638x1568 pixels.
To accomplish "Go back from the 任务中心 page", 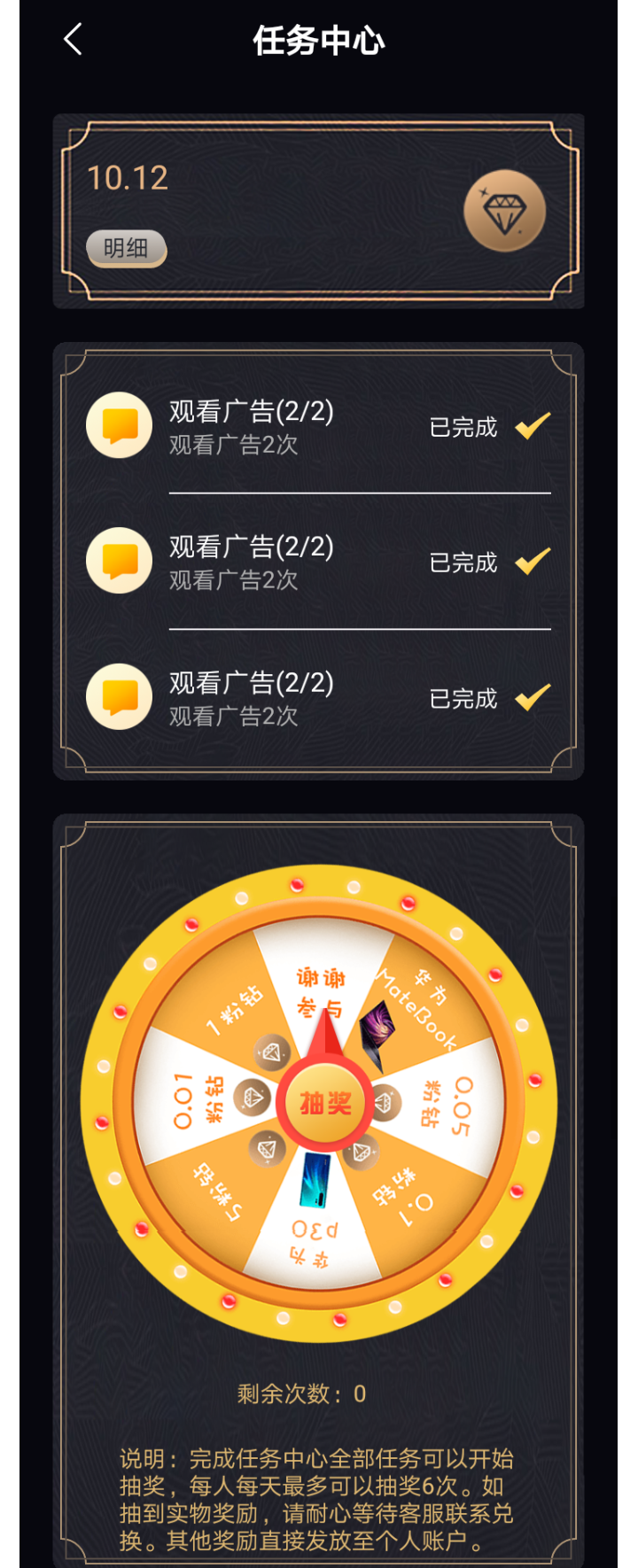I will [x=74, y=40].
